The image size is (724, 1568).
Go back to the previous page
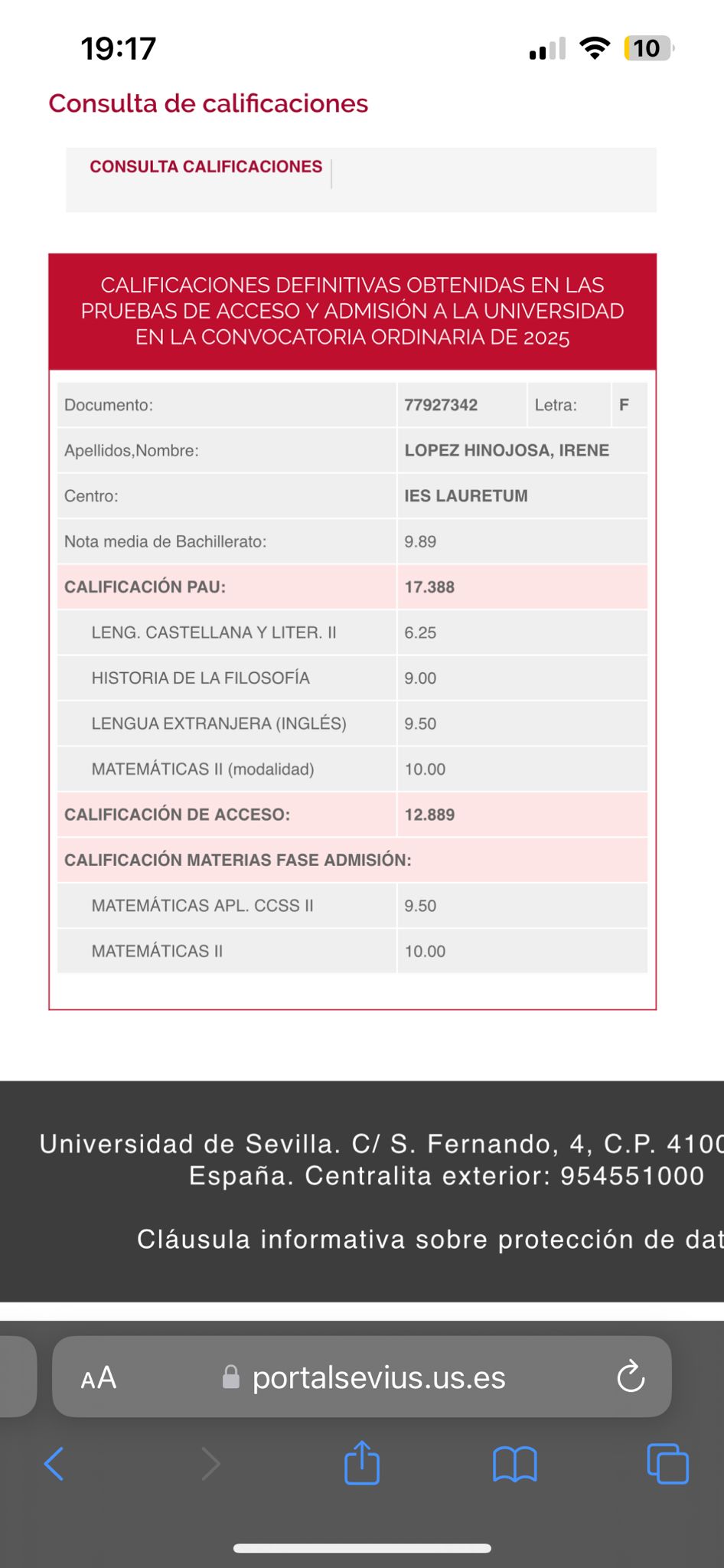[54, 1464]
